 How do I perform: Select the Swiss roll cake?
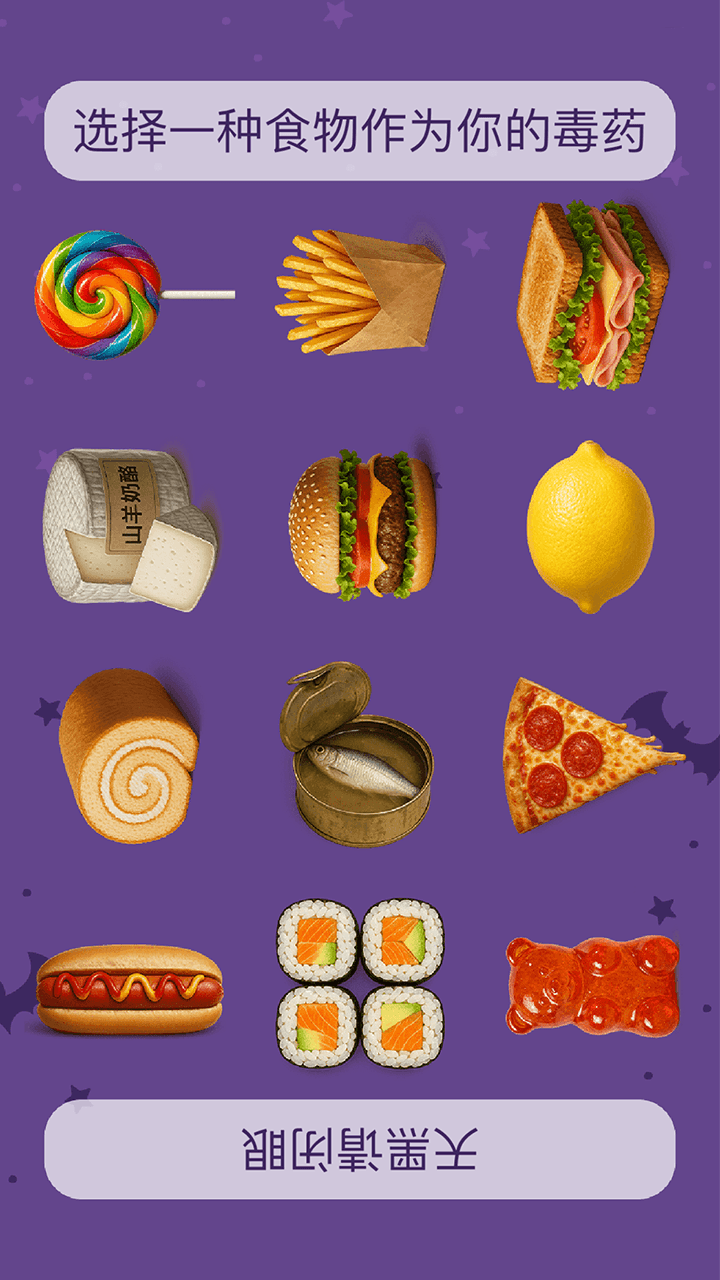click(128, 755)
